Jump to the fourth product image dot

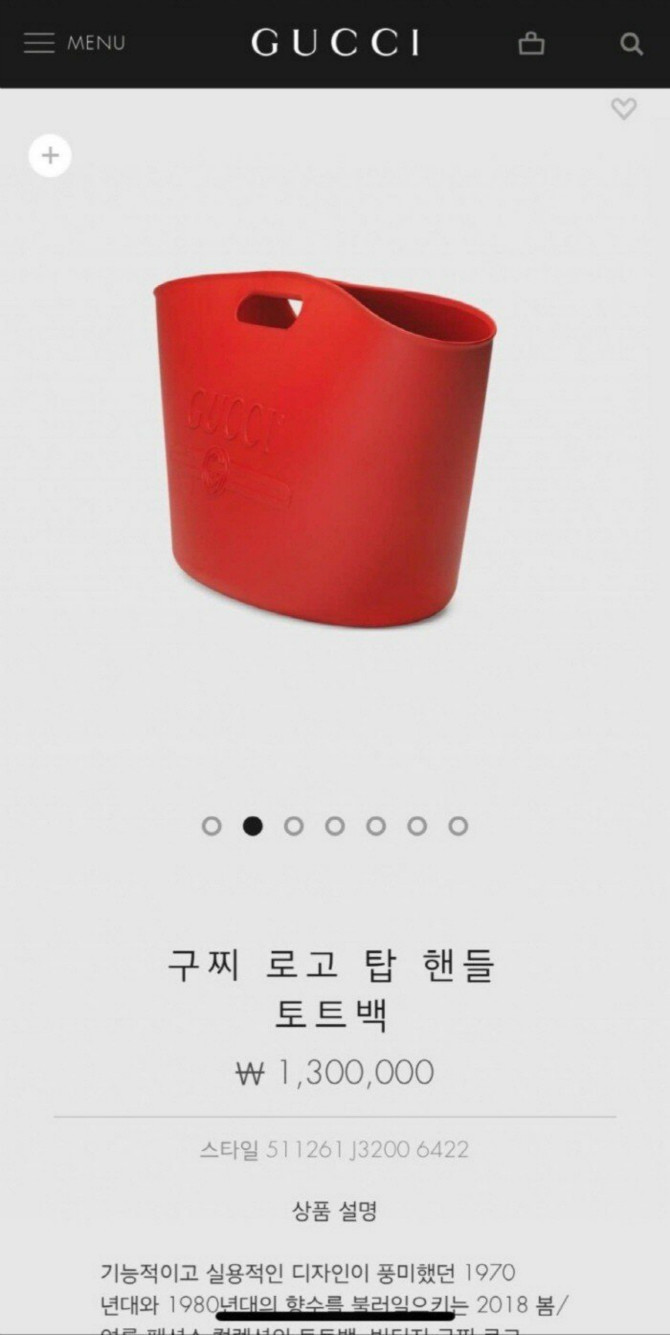[x=334, y=826]
